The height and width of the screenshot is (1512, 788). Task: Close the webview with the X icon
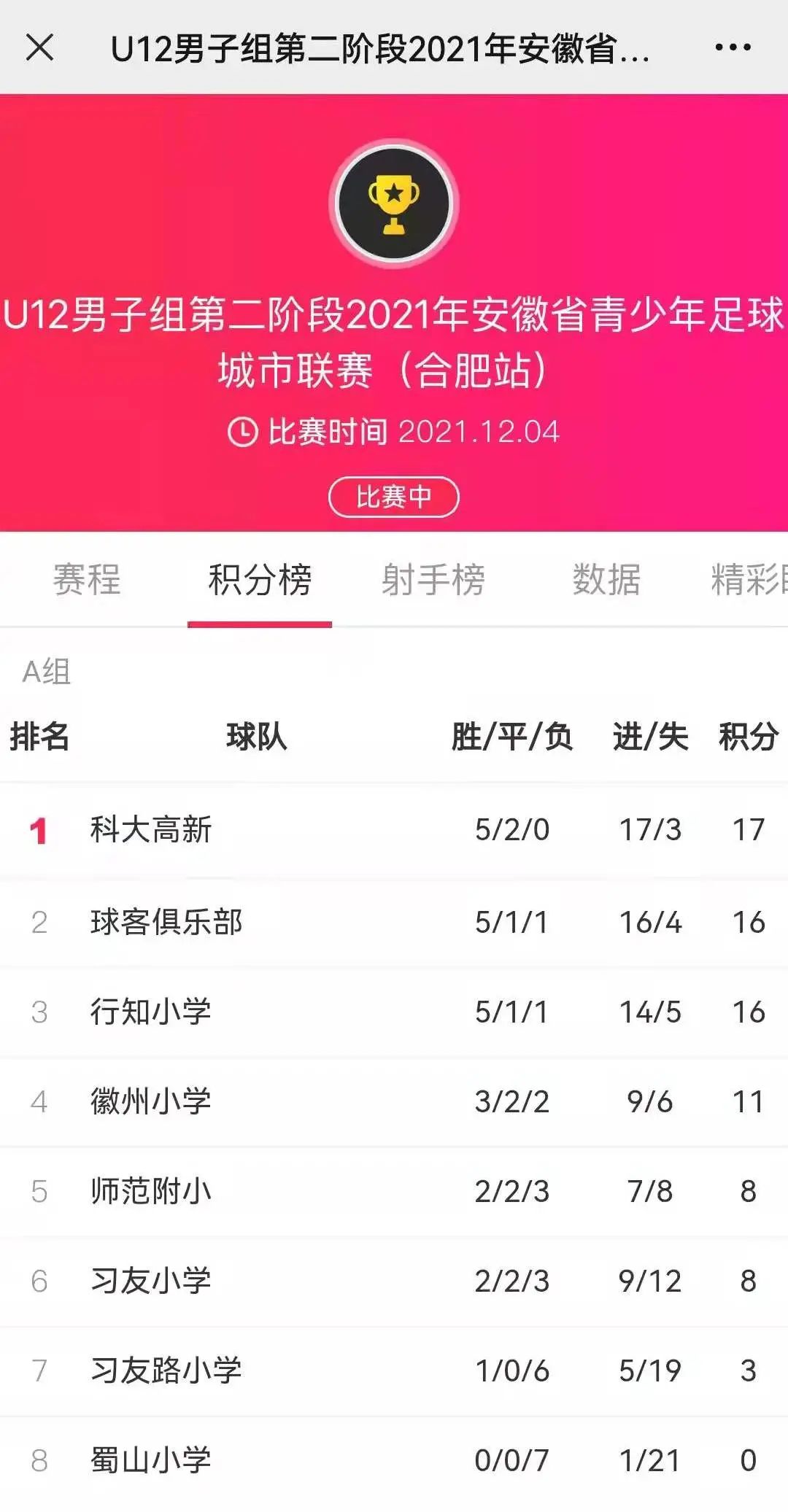tap(39, 47)
